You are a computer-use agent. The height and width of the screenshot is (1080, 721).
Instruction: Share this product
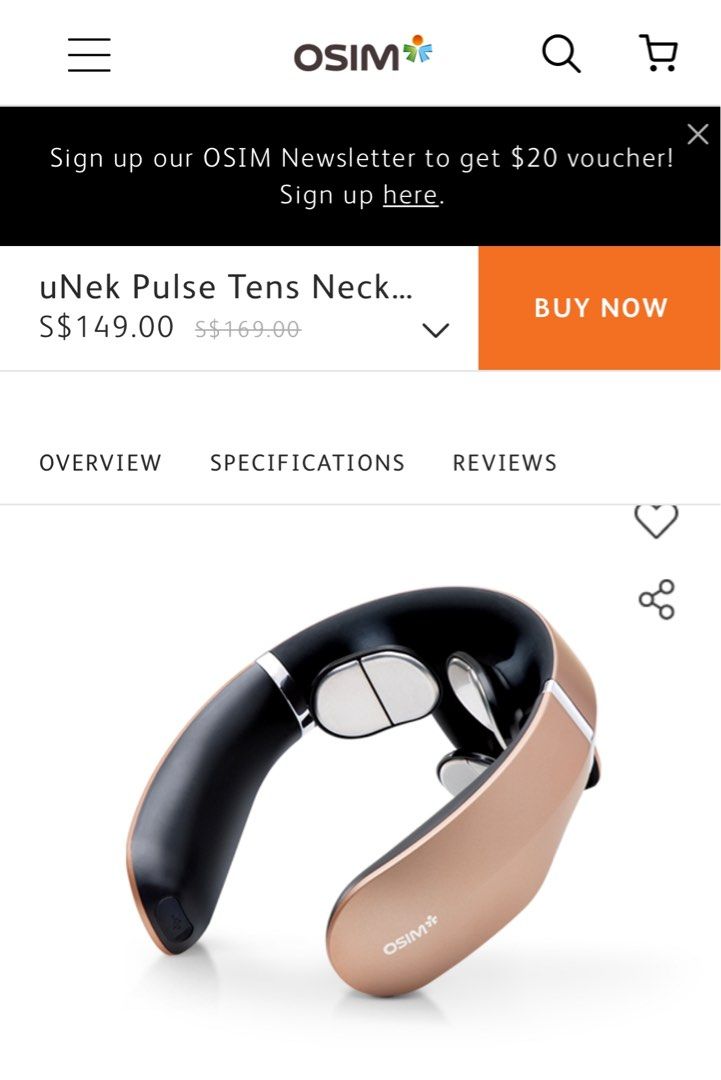pyautogui.click(x=656, y=600)
